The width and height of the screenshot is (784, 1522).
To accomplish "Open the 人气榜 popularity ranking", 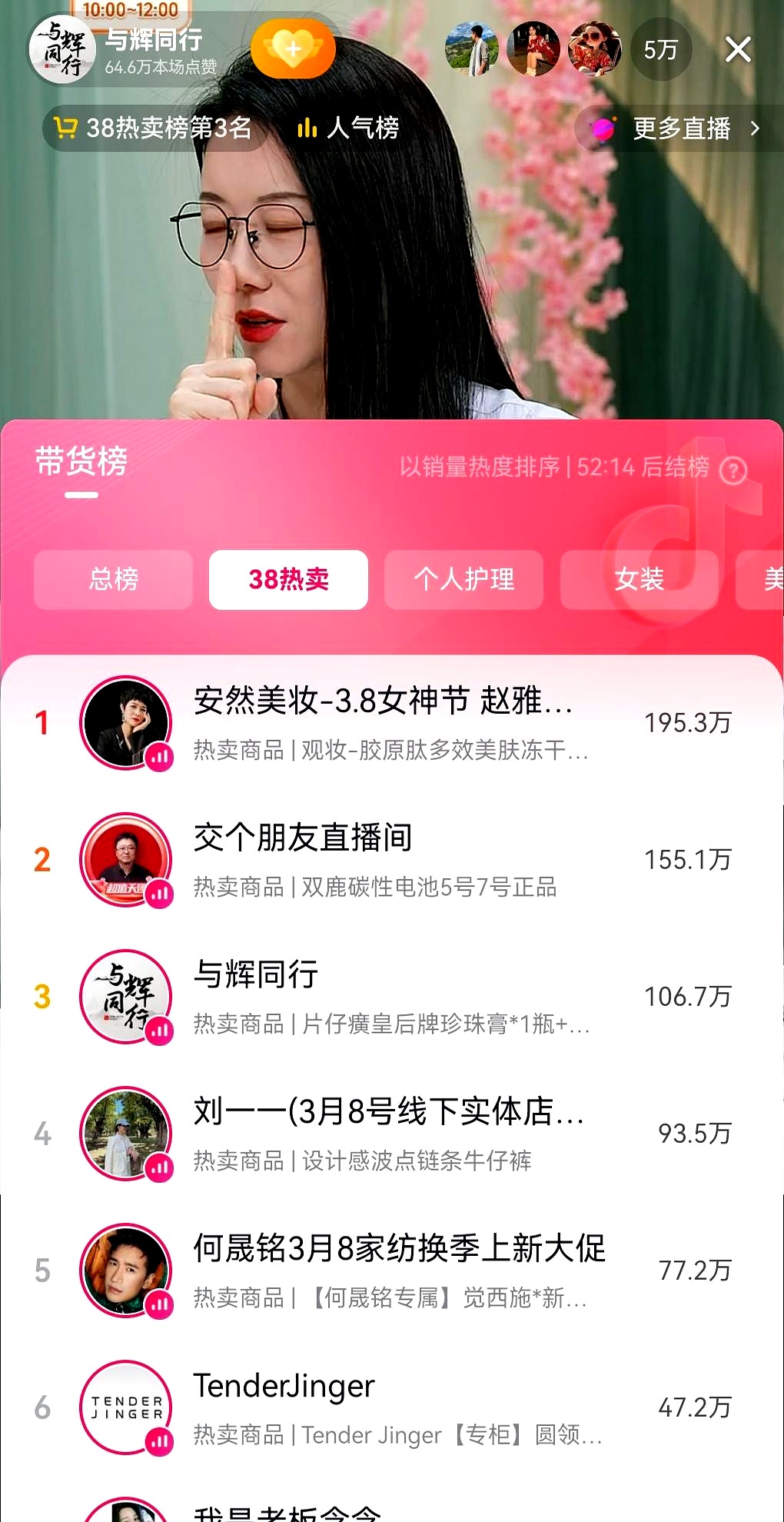I will pyautogui.click(x=349, y=128).
